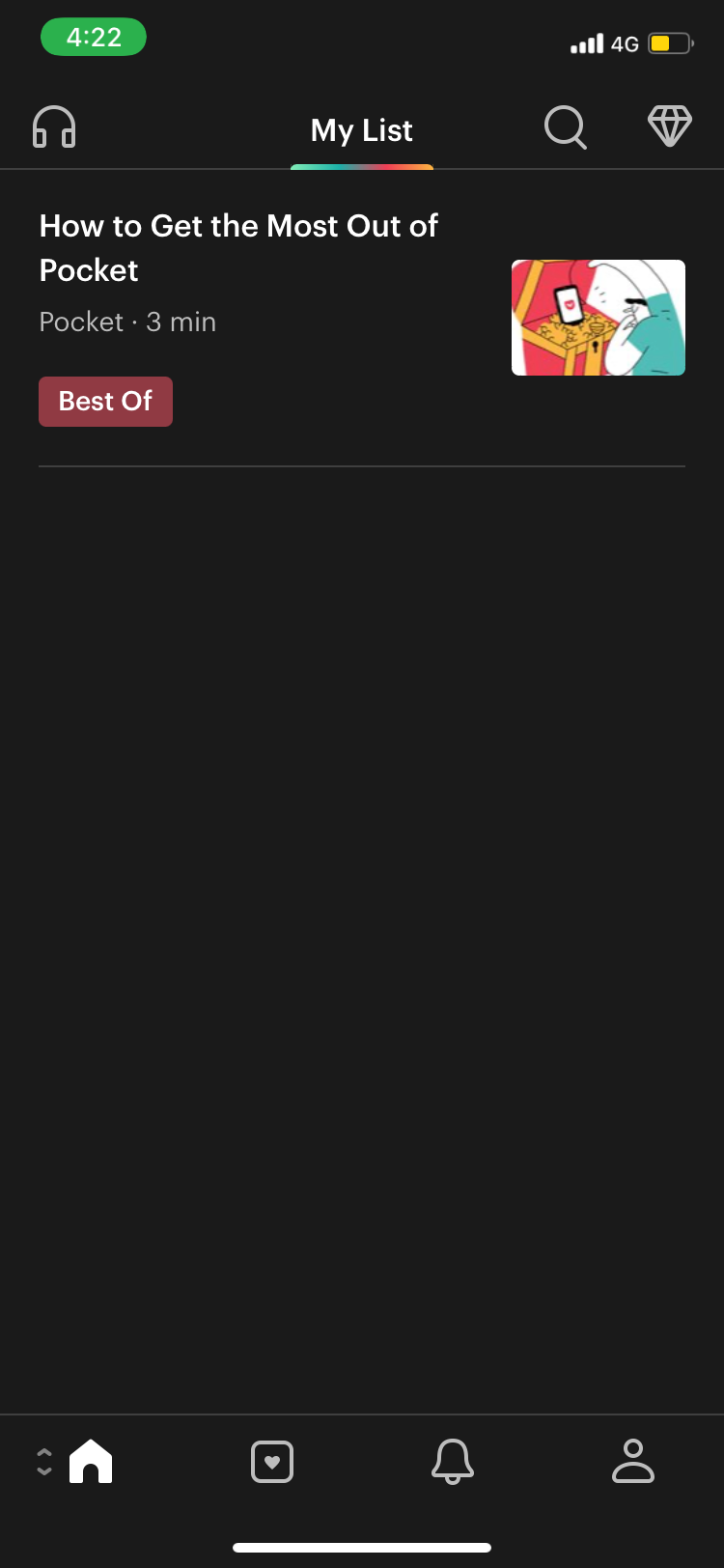Switch to the Discover heart tab
The image size is (724, 1568).
[x=272, y=1462]
